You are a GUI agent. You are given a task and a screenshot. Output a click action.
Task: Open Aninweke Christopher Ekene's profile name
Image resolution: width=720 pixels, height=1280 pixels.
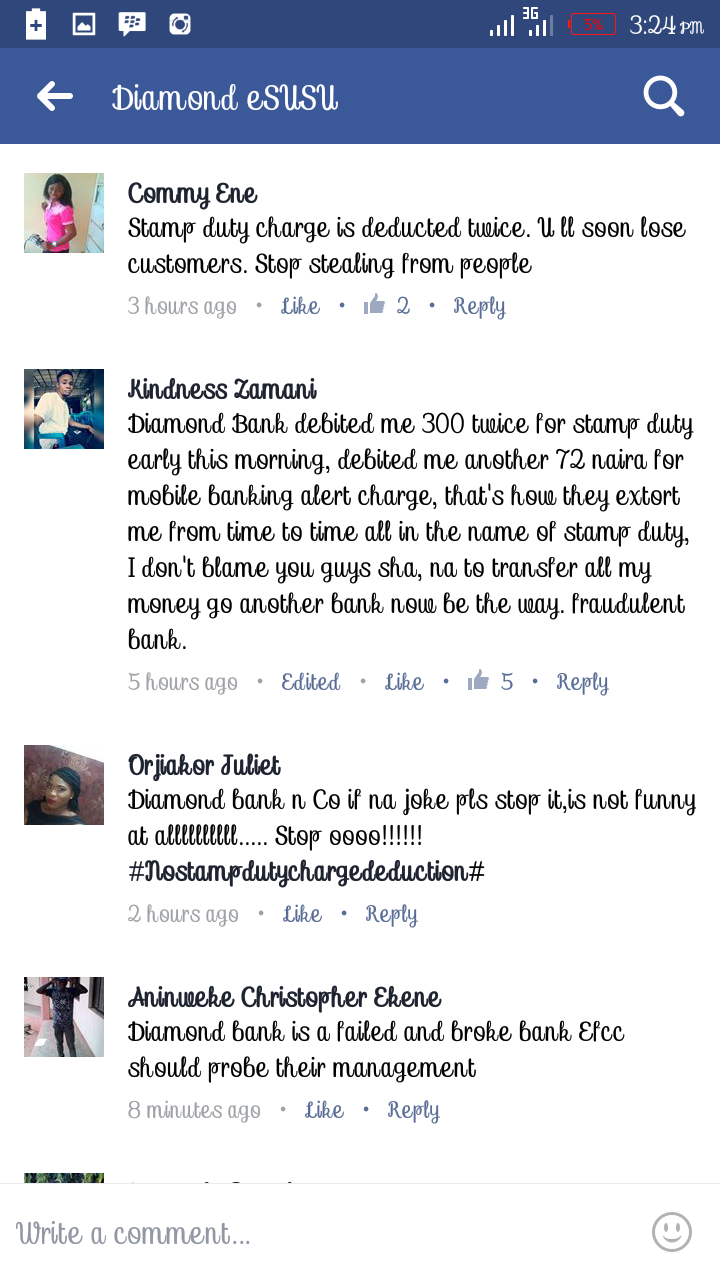[284, 997]
